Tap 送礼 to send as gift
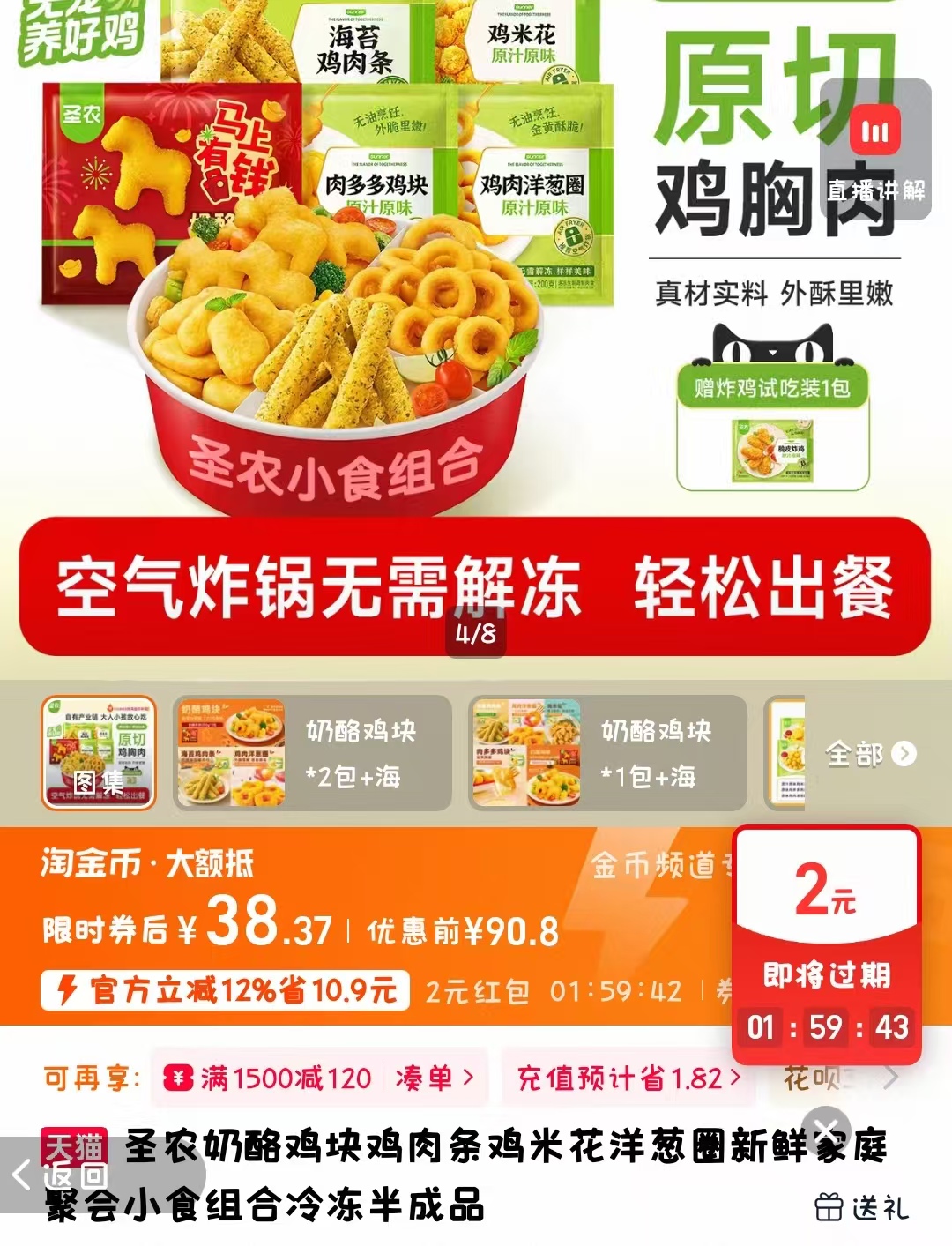Image resolution: width=952 pixels, height=1246 pixels. point(861,1206)
